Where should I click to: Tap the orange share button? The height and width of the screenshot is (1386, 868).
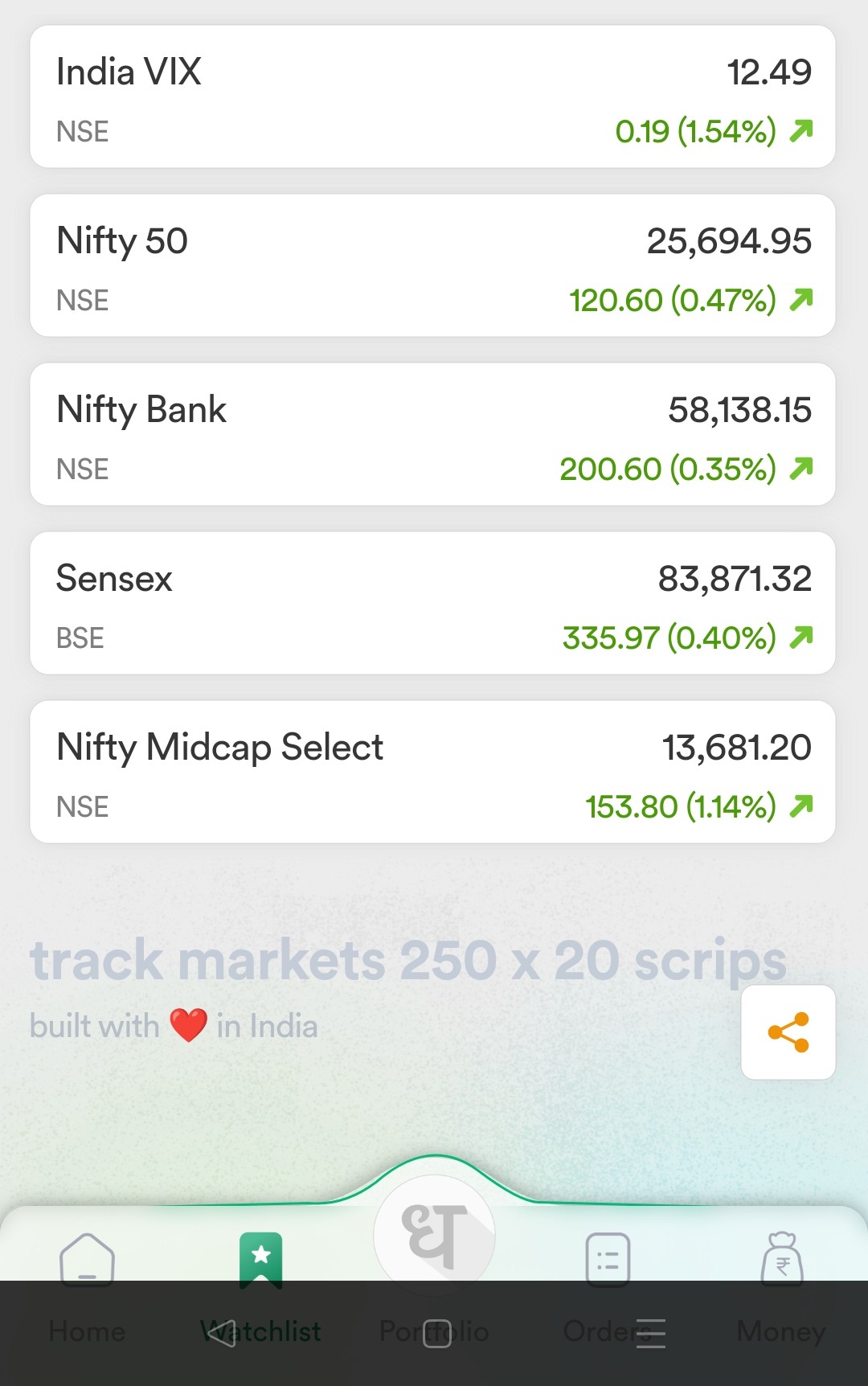[788, 1032]
